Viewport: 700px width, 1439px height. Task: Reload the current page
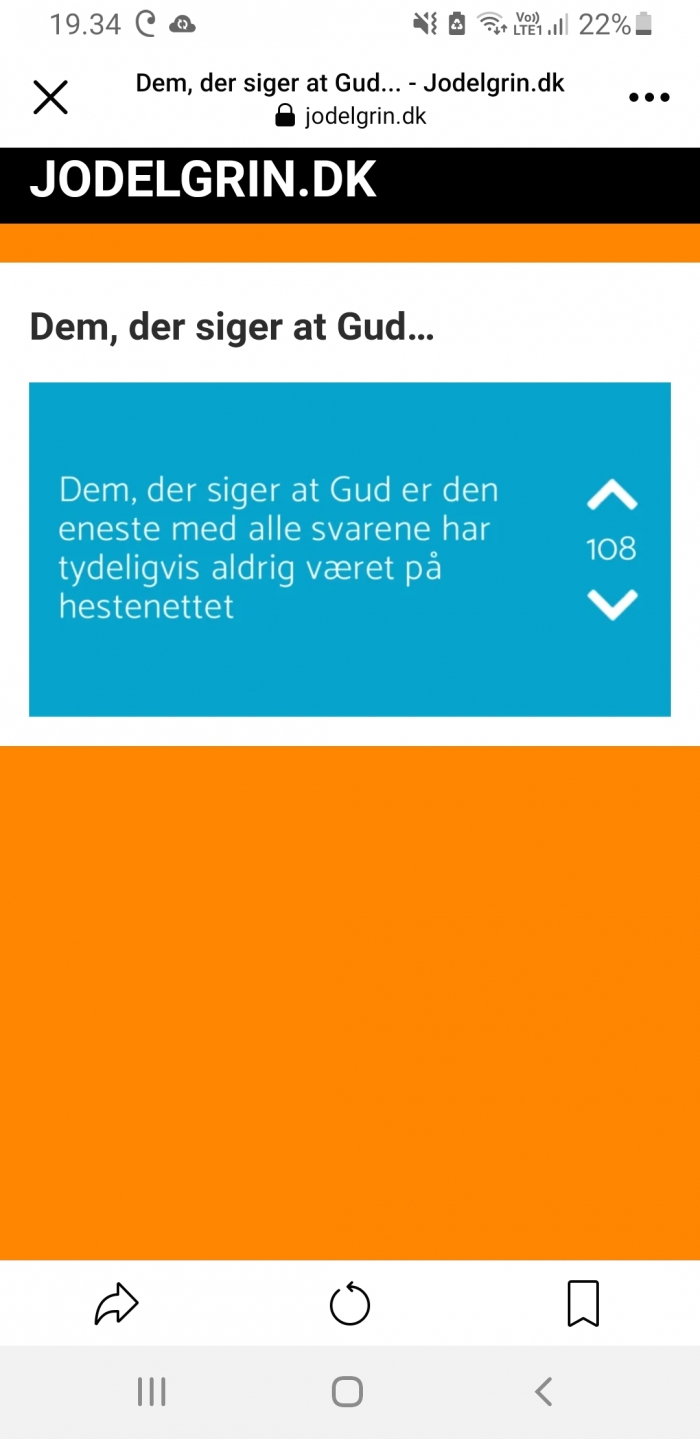point(350,1304)
